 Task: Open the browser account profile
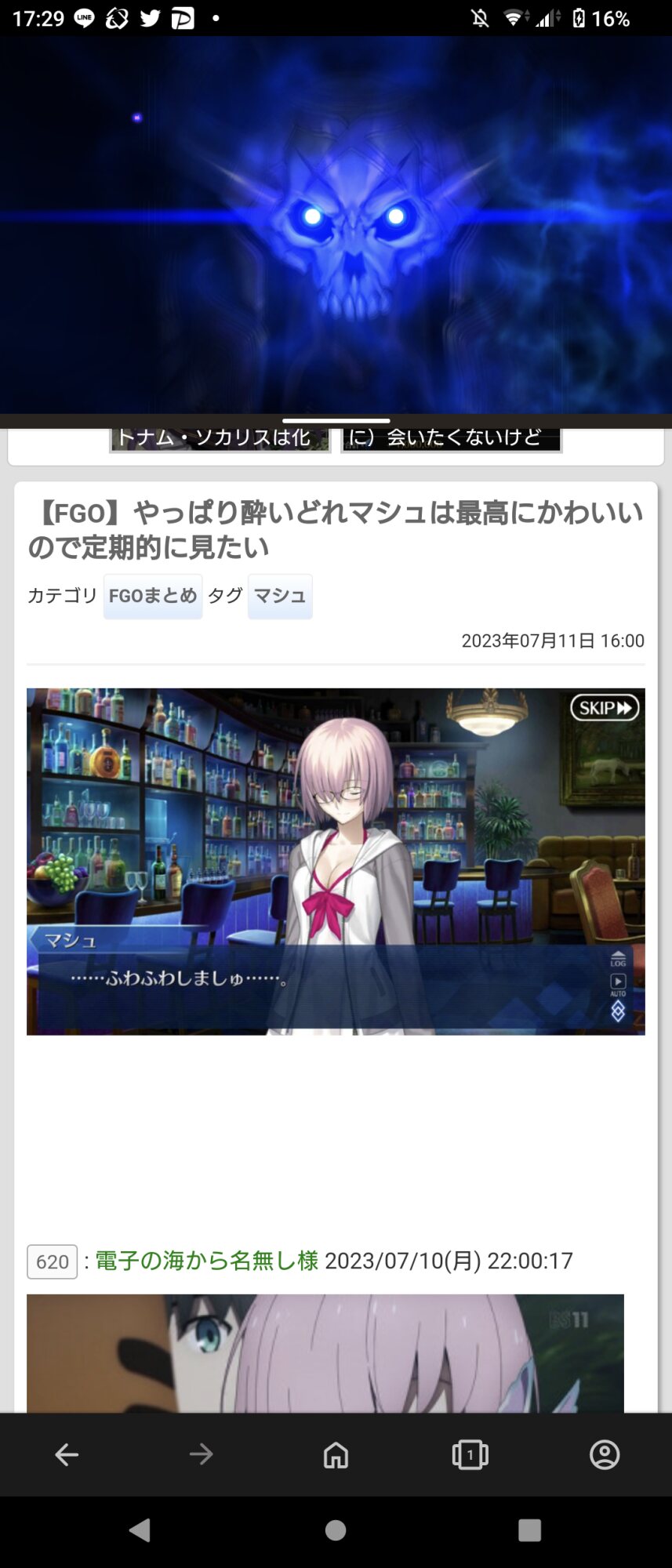pyautogui.click(x=605, y=1455)
